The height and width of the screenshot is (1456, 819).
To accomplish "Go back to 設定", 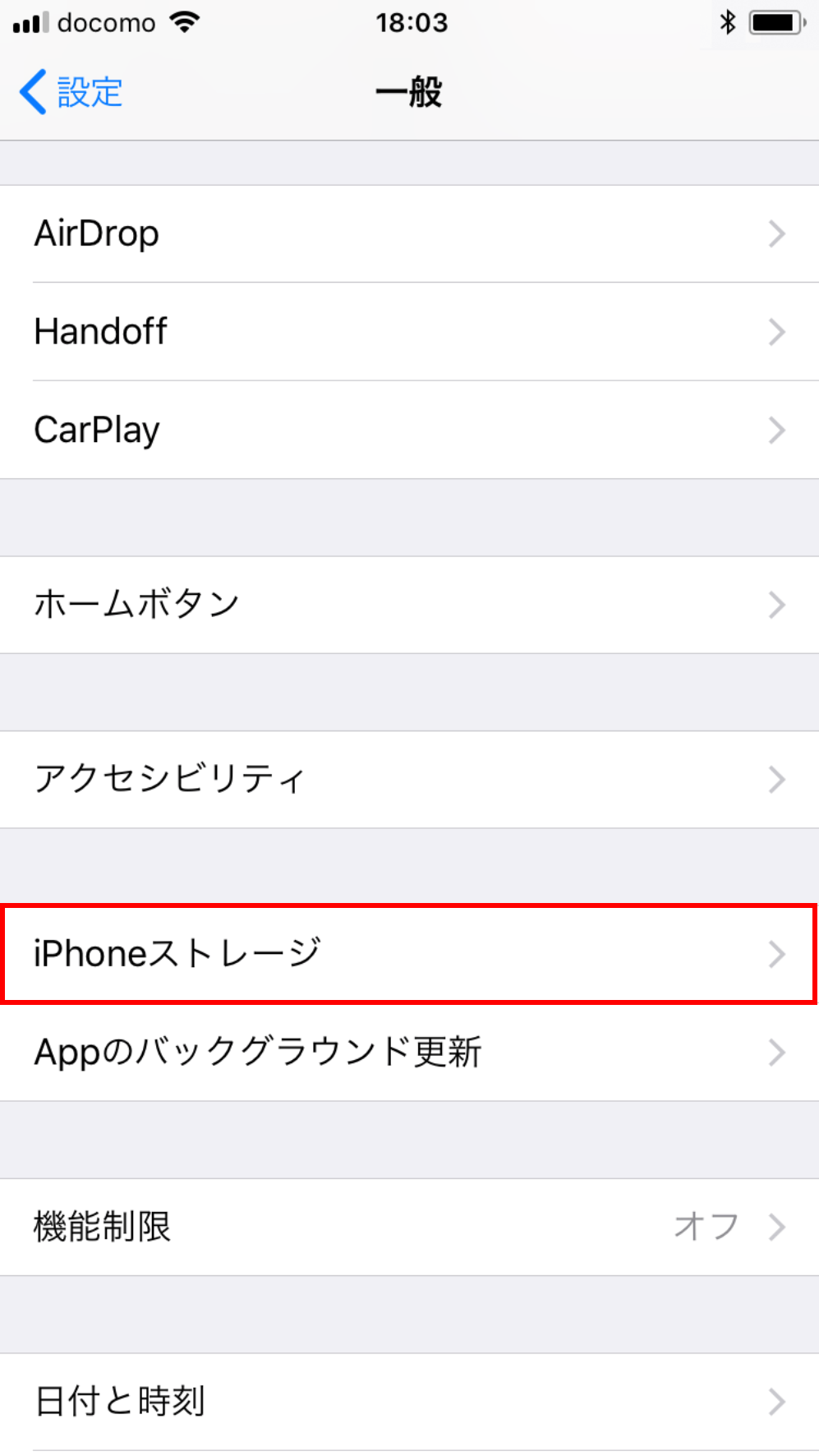I will [x=71, y=92].
